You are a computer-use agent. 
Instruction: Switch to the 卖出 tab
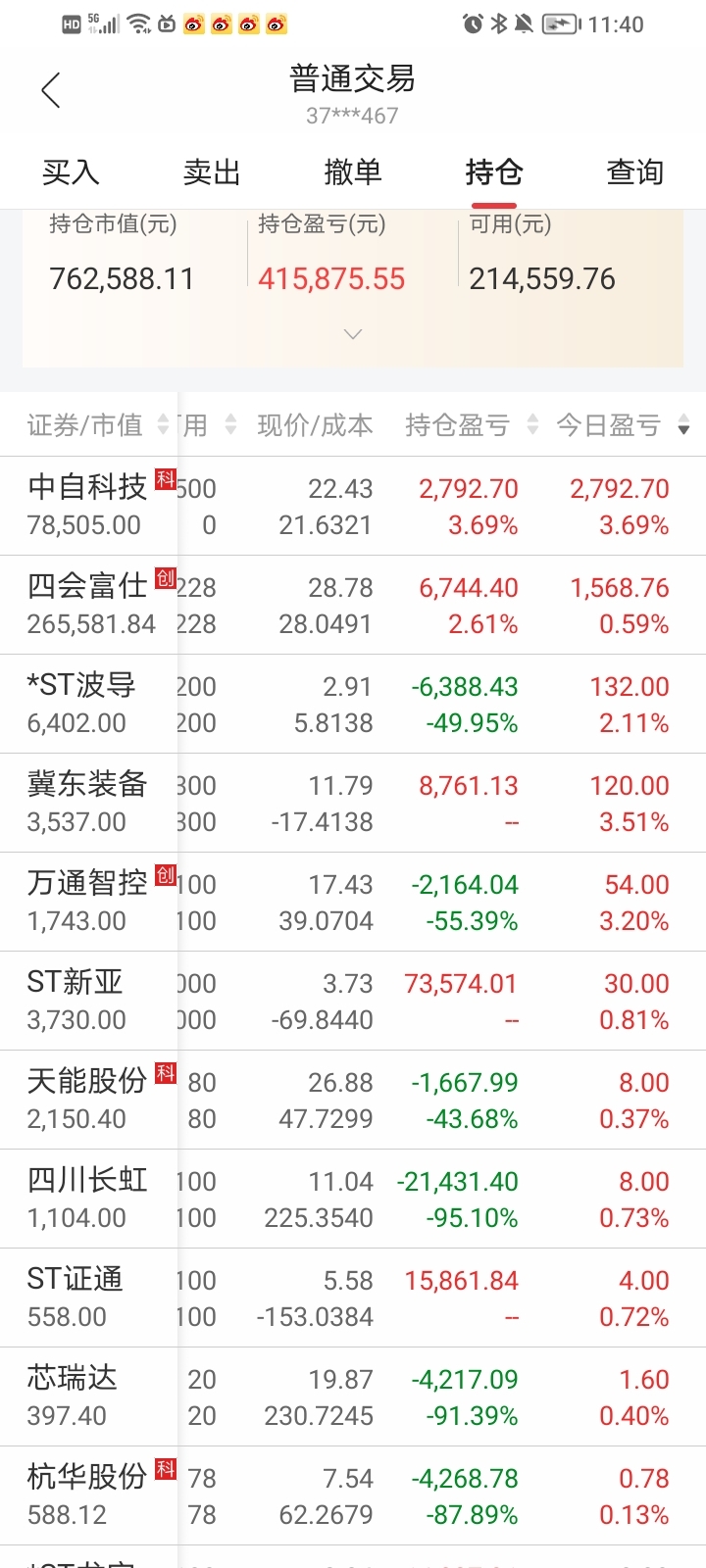[212, 172]
